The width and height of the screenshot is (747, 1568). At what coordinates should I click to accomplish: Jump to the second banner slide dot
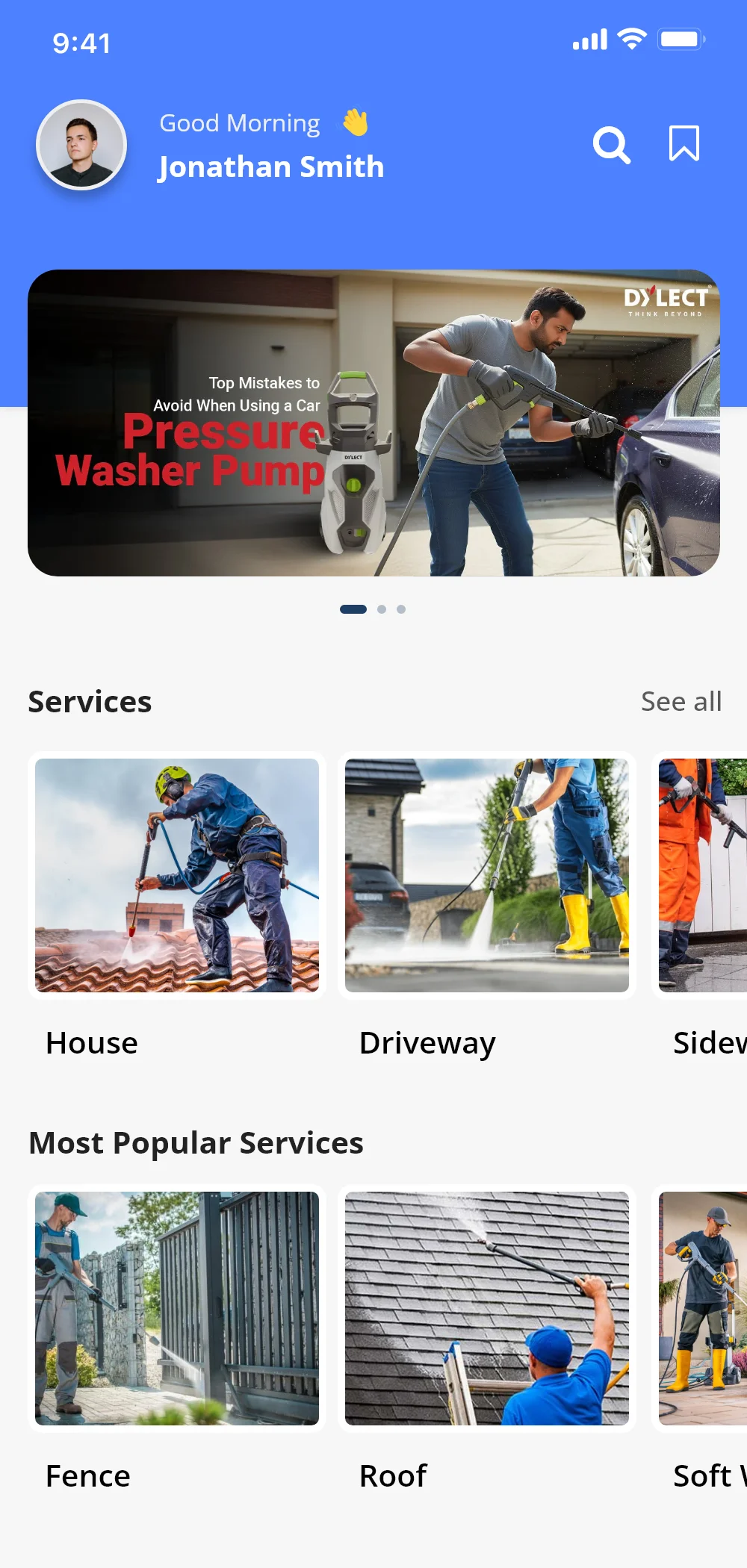[x=382, y=609]
